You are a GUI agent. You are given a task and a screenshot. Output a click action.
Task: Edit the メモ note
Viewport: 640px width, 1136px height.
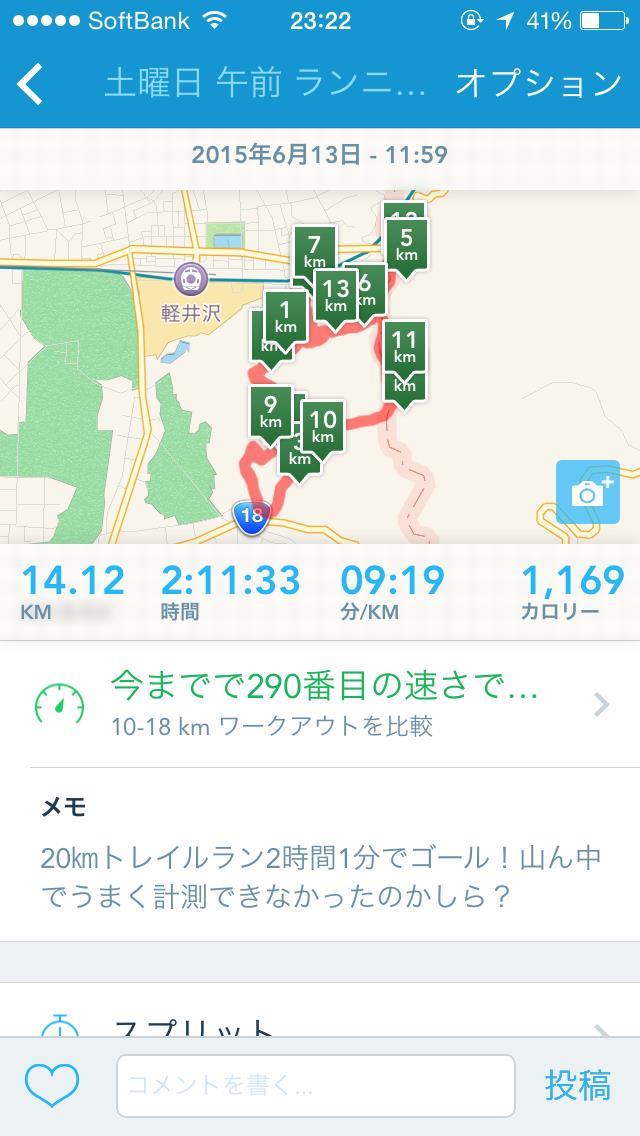[x=320, y=855]
